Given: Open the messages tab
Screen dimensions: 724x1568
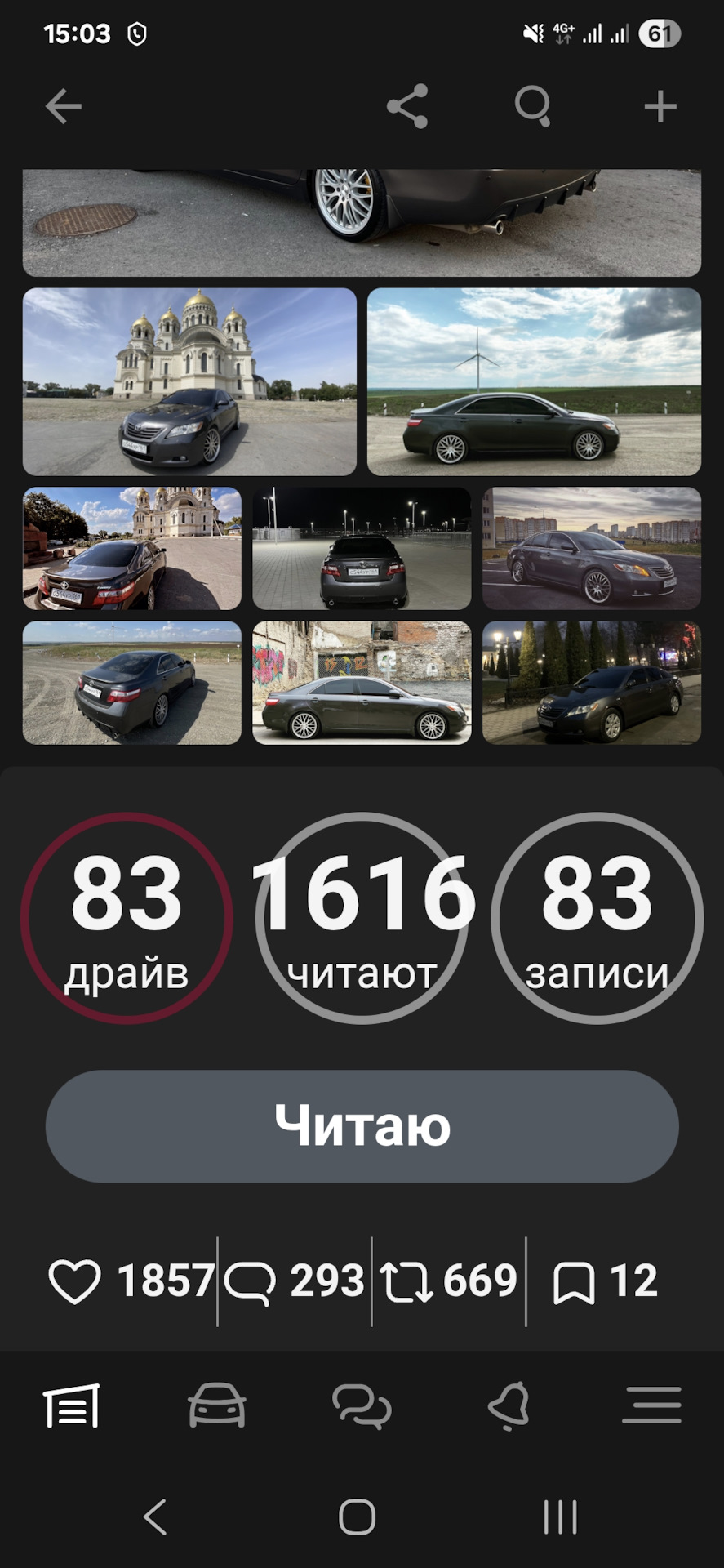Looking at the screenshot, I should click(x=362, y=1405).
